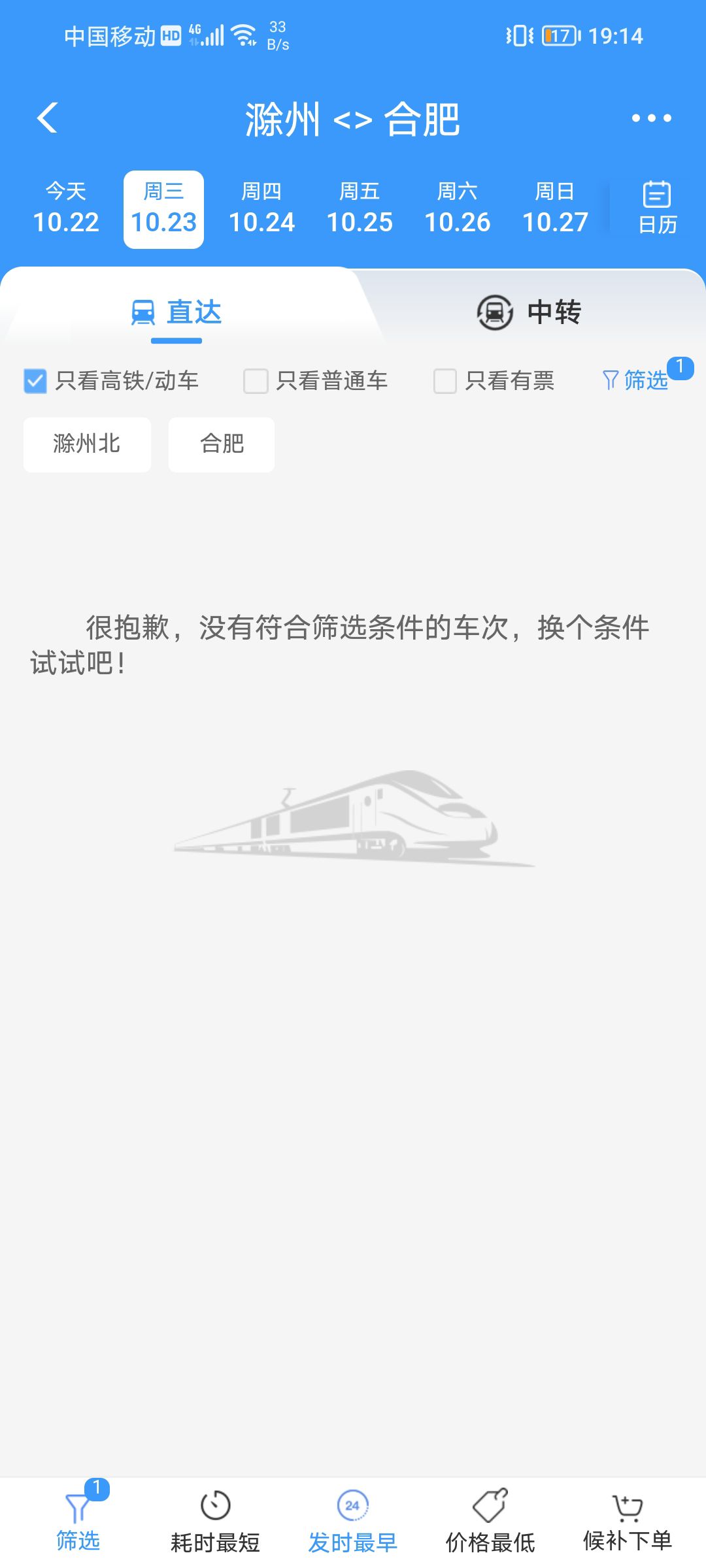
Task: Sort by 发时最早
Action: 352,1522
